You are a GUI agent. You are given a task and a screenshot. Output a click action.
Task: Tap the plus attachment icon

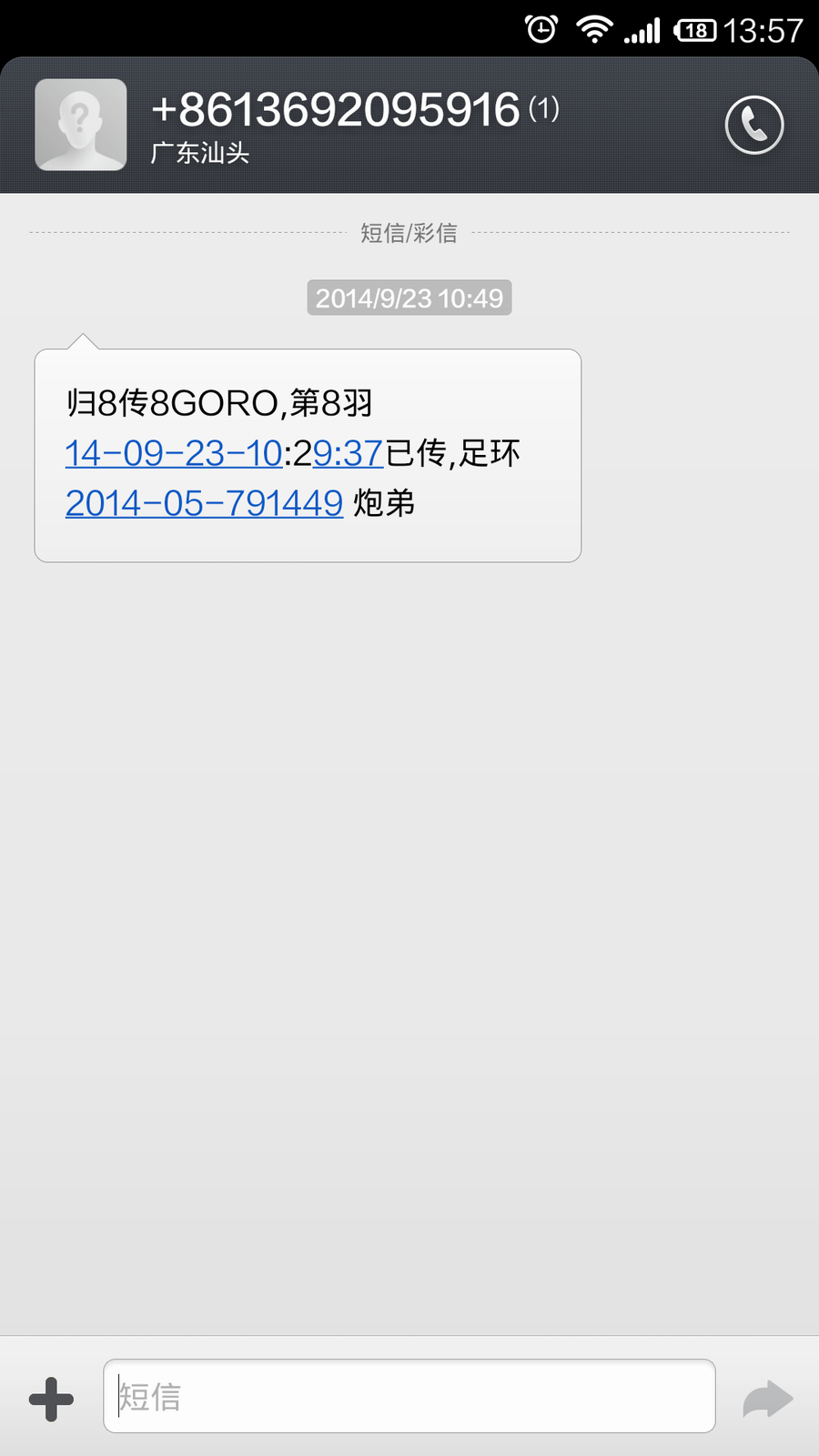tap(51, 1399)
